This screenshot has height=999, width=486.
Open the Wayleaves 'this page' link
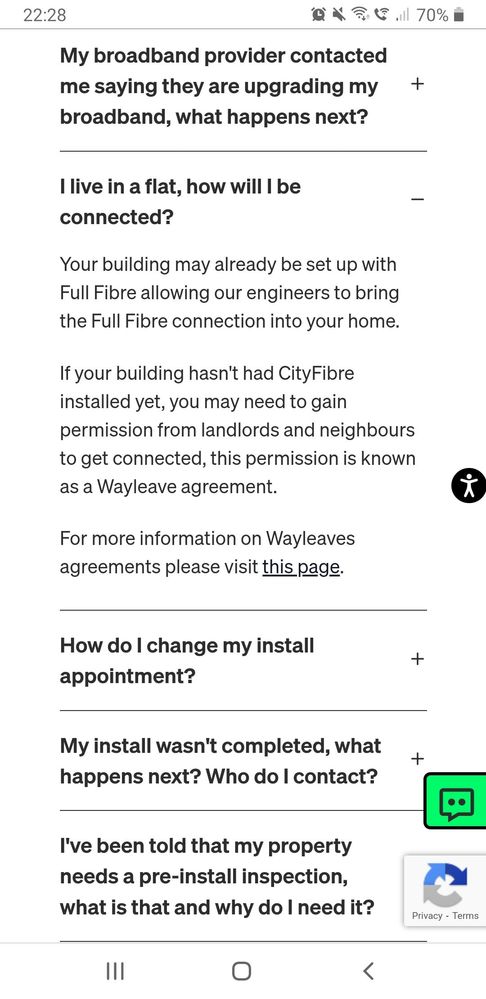(301, 567)
